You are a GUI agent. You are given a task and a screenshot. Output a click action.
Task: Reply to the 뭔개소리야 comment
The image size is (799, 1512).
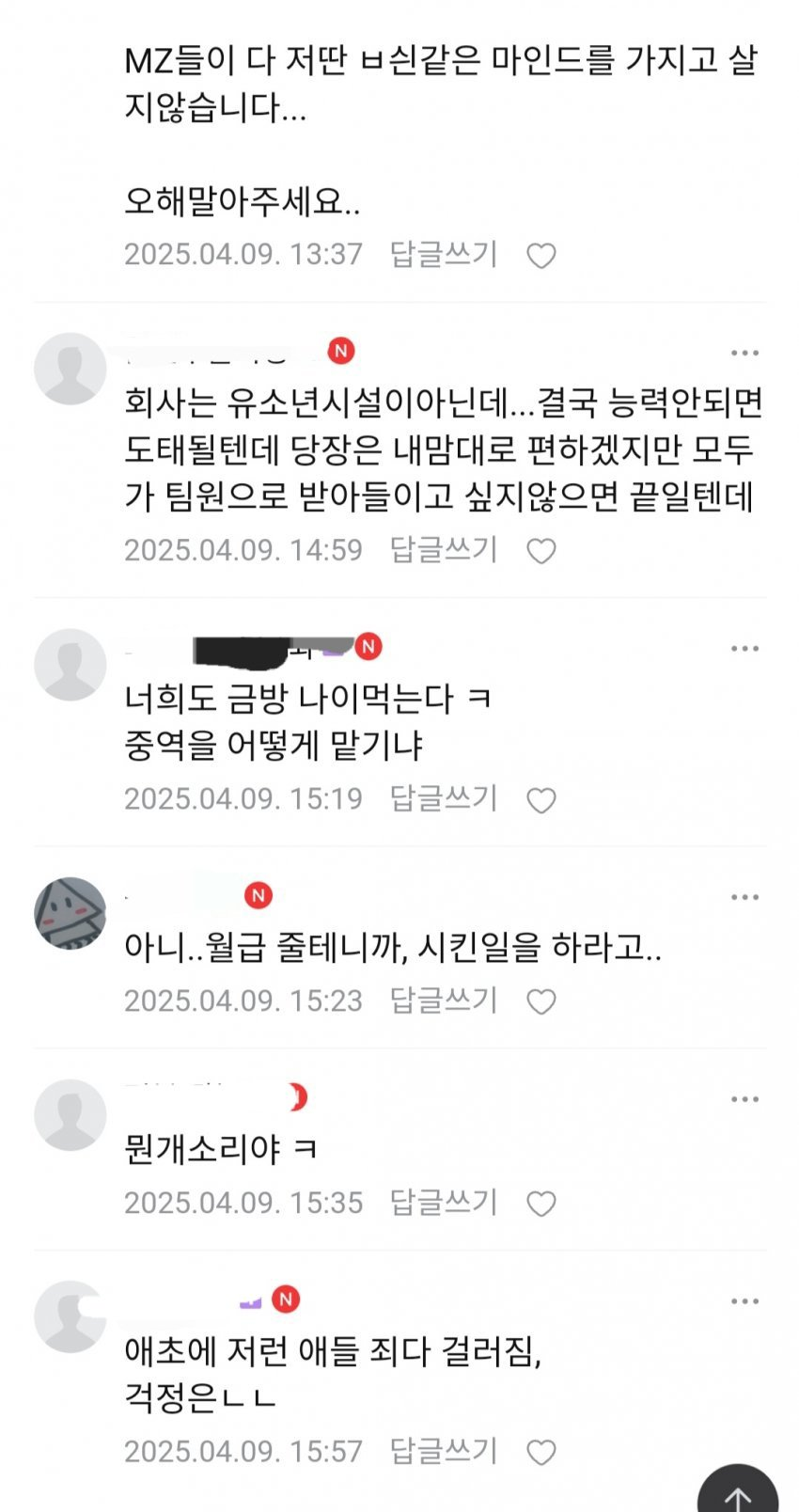[443, 1203]
